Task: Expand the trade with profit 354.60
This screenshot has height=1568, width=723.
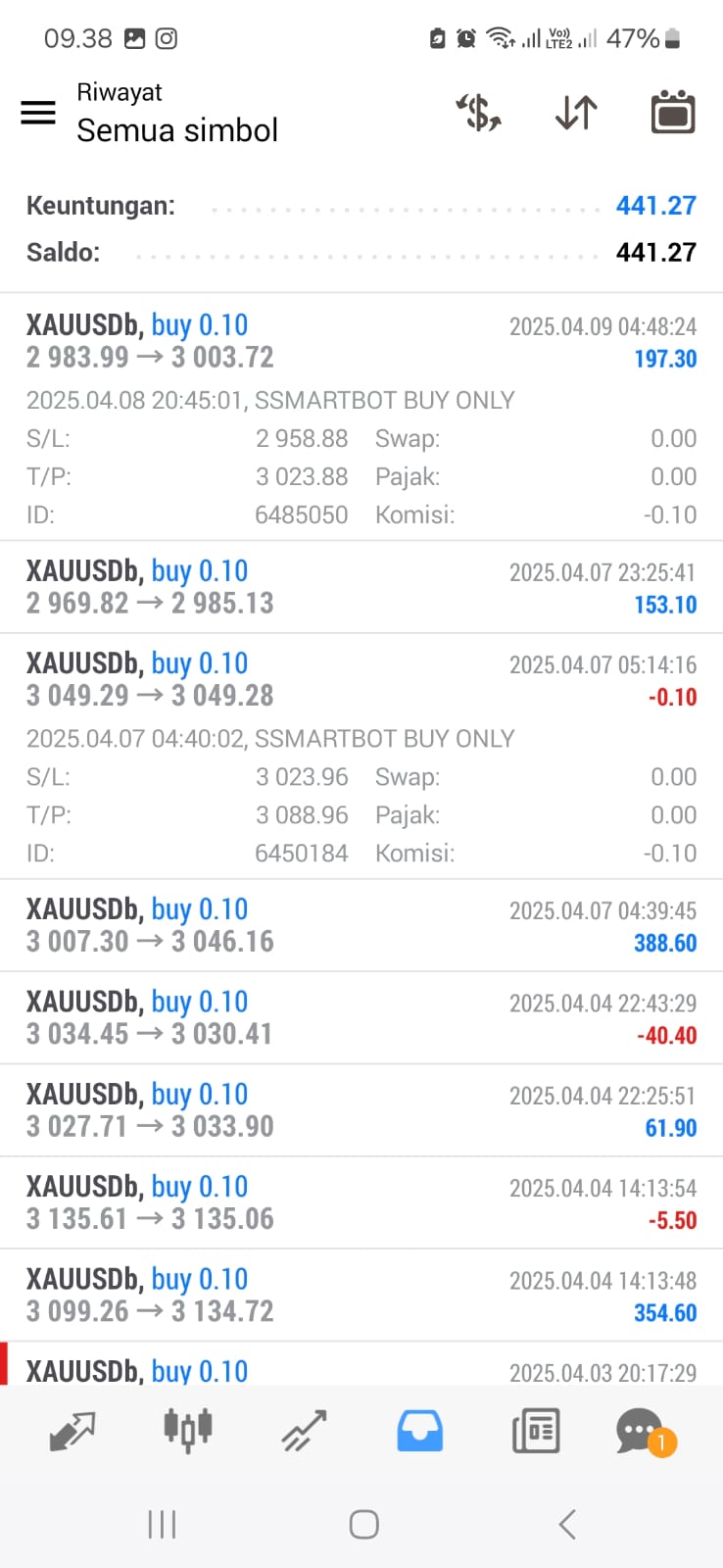Action: 361,1295
